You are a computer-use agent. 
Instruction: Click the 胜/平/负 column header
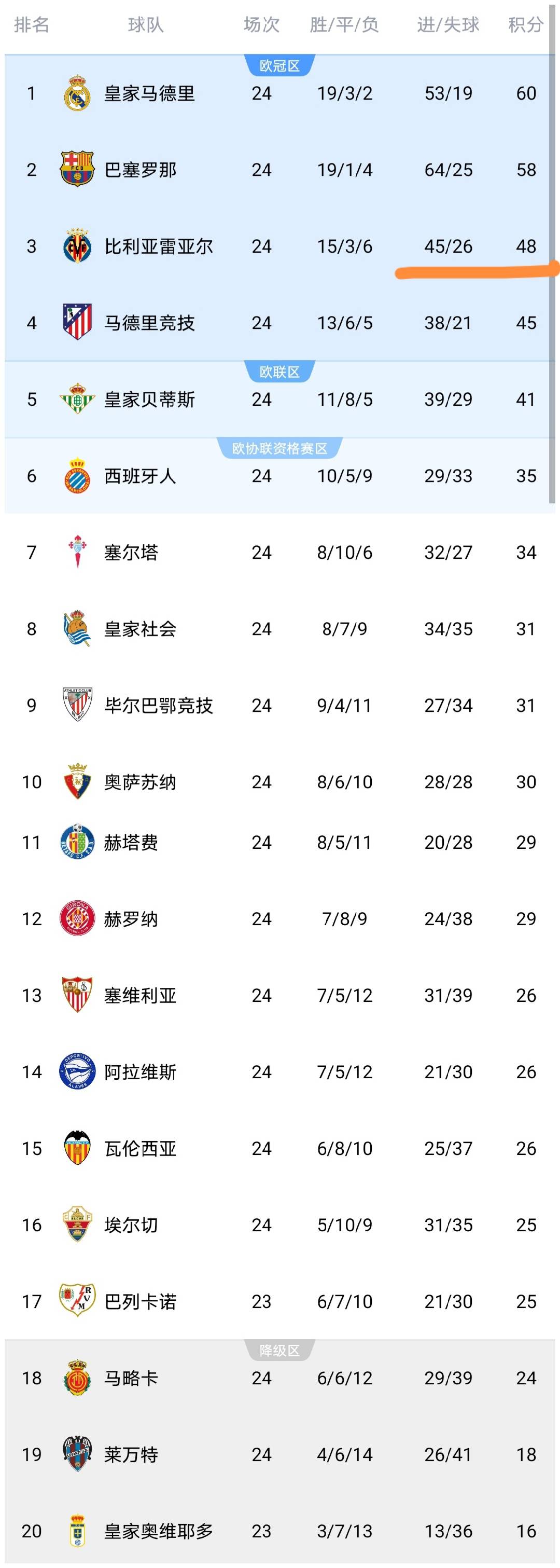click(x=344, y=25)
